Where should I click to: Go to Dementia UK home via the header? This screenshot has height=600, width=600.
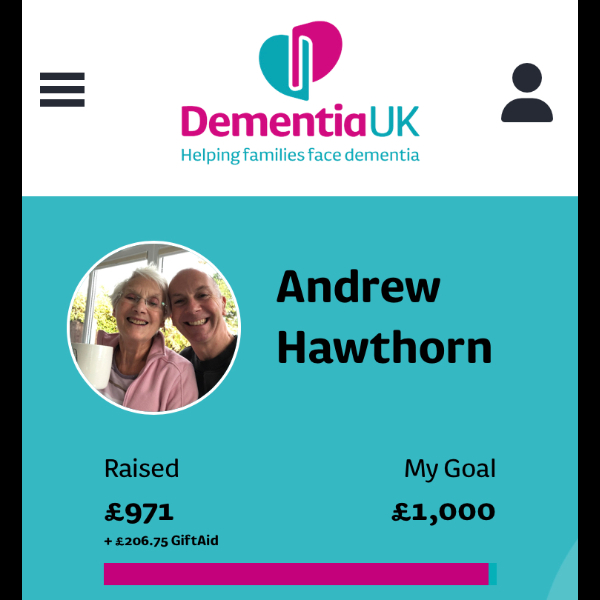[x=300, y=95]
